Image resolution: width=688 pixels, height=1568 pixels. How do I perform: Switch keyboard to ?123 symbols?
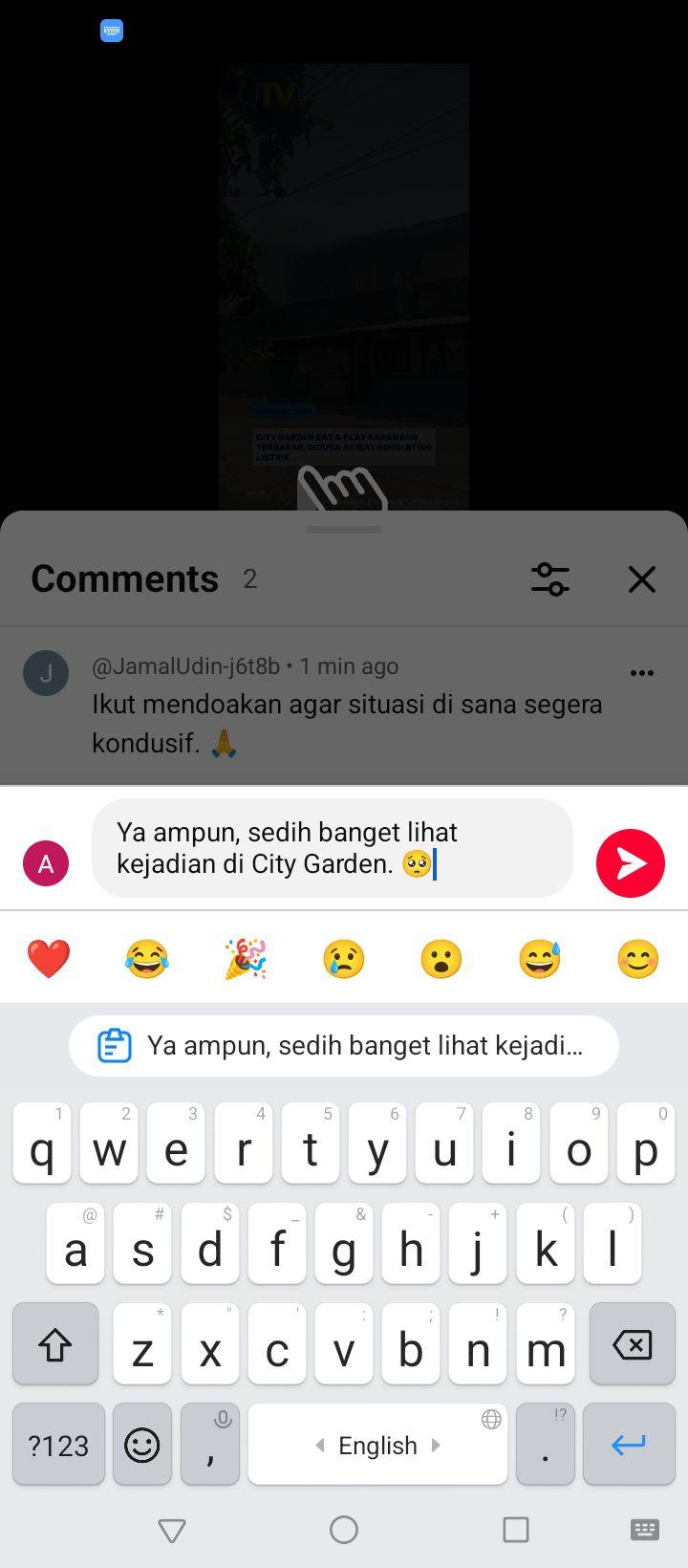[58, 1444]
